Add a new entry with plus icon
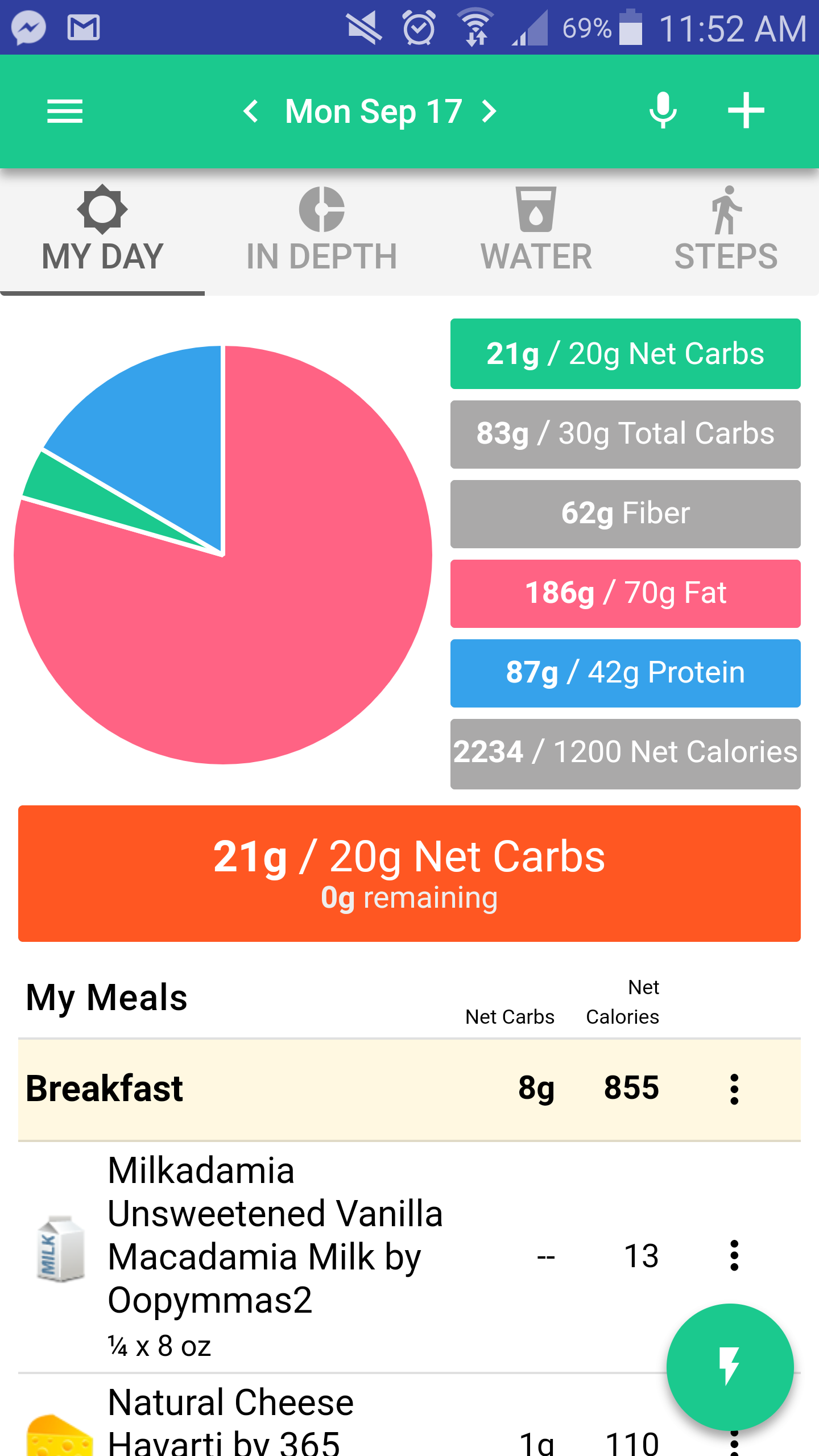This screenshot has width=819, height=1456. coord(746,110)
